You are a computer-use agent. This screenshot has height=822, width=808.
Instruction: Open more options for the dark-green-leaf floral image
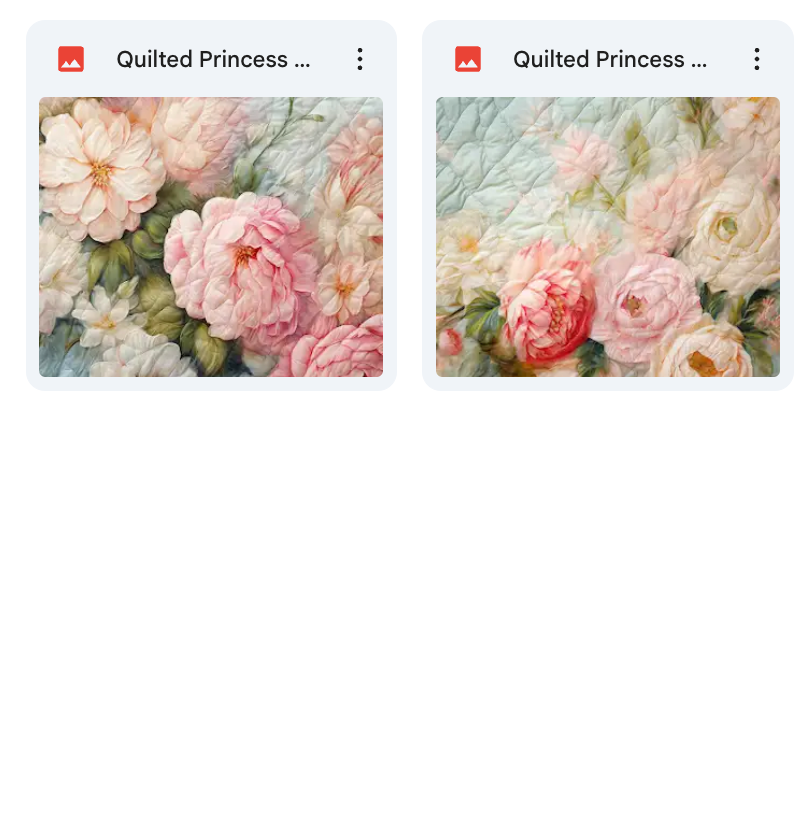coord(360,59)
